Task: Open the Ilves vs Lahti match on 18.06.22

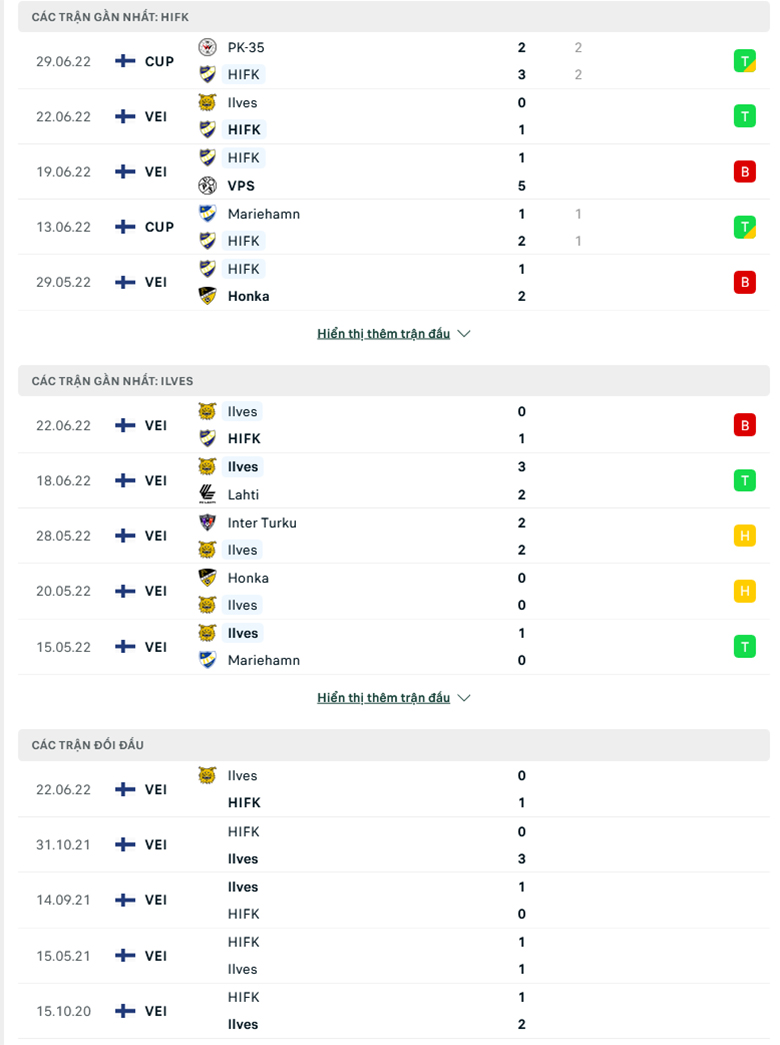Action: [x=393, y=481]
